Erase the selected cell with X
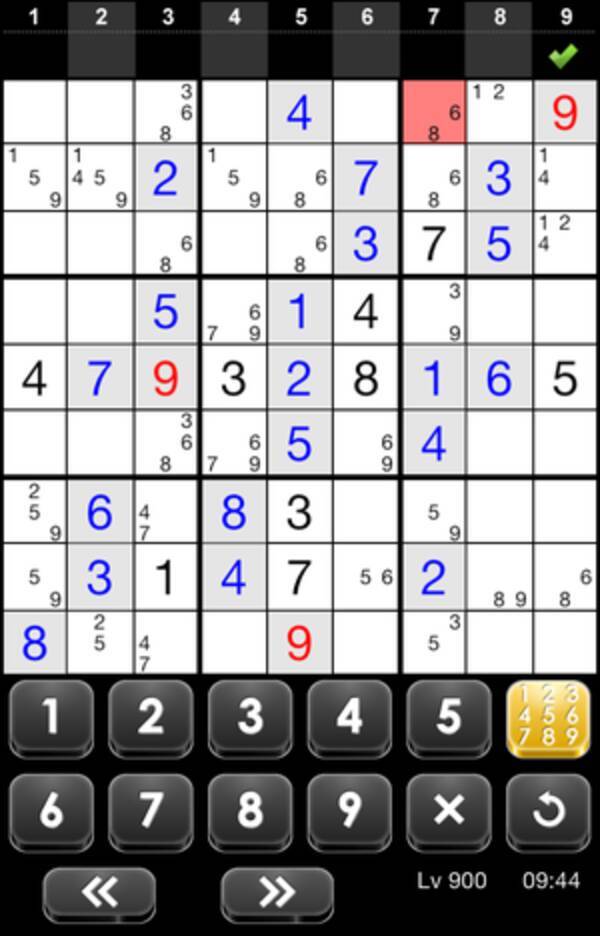 click(x=449, y=811)
